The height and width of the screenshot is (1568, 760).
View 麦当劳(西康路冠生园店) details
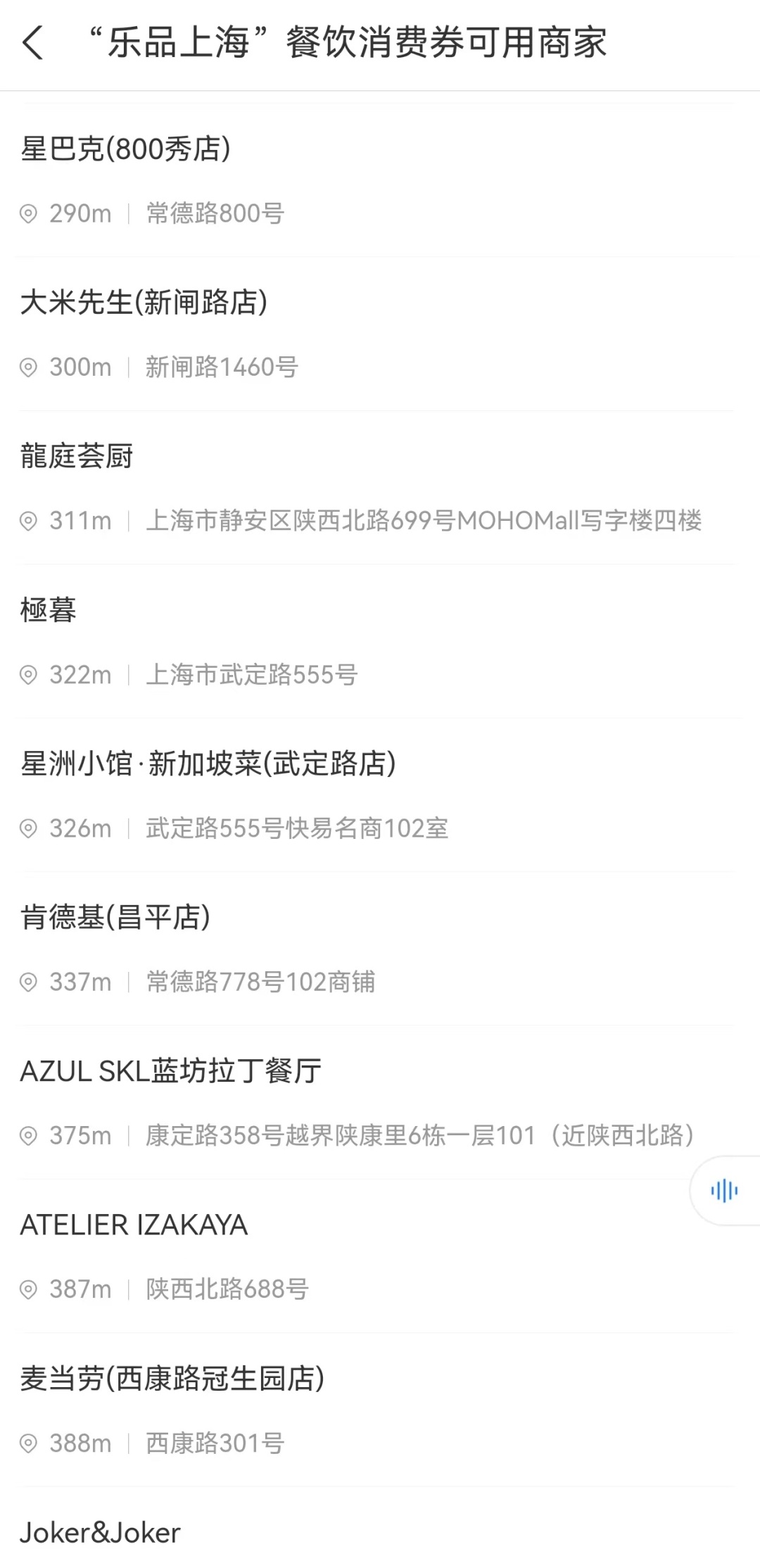[x=172, y=1379]
